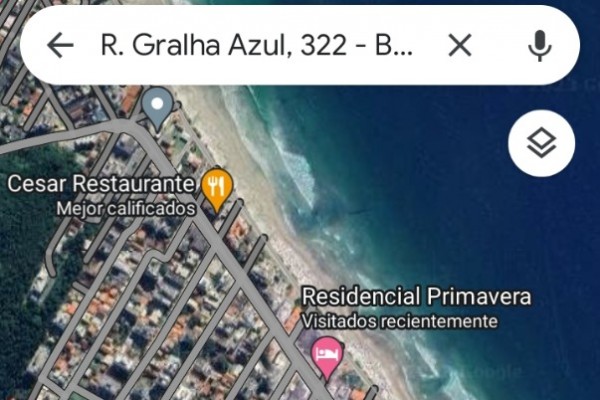Viewport: 600px width, 400px height.
Task: Edit the R. Gralha Azul search field
Action: [x=255, y=45]
